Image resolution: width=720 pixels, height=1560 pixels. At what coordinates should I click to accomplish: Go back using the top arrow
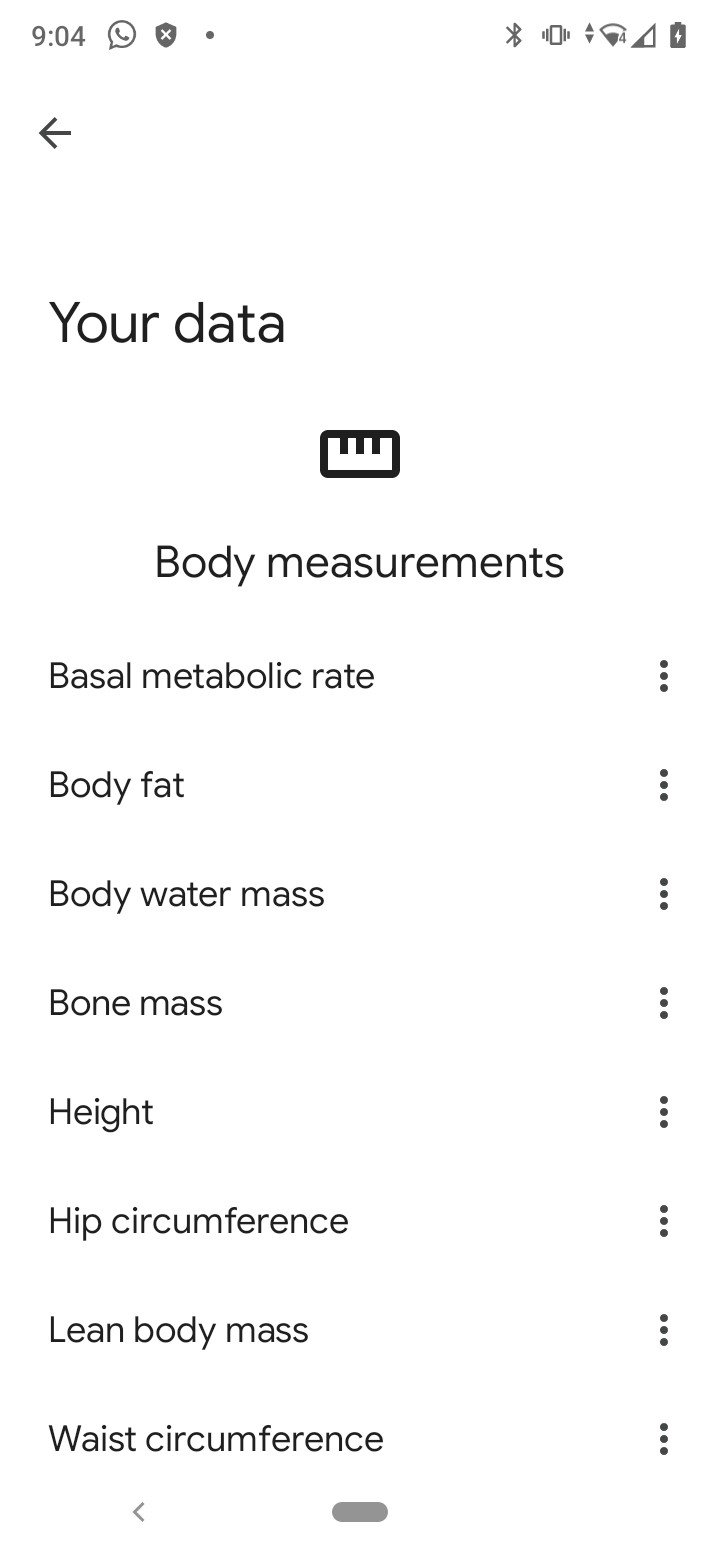coord(55,133)
